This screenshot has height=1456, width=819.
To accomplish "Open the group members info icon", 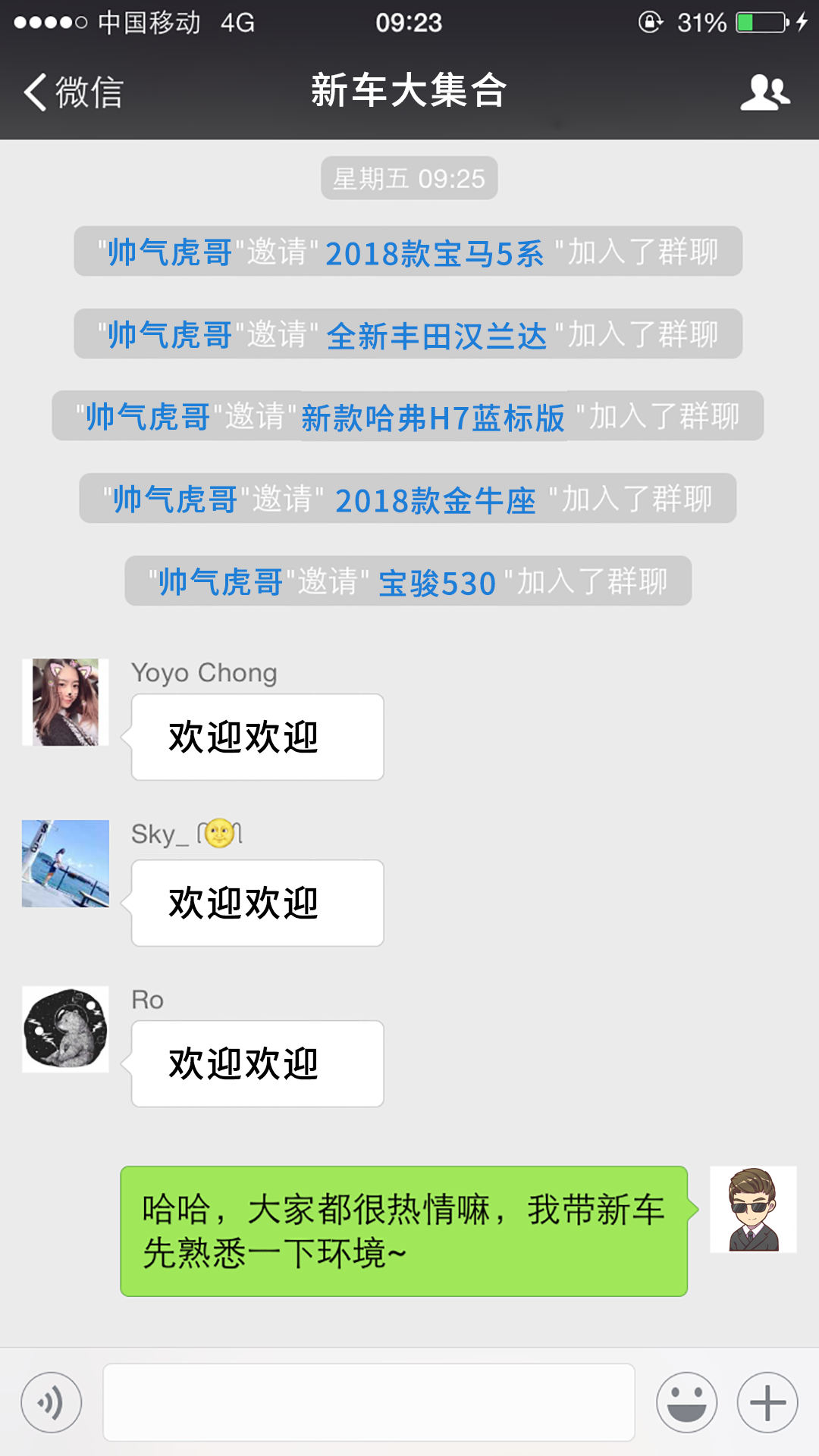I will [x=764, y=92].
